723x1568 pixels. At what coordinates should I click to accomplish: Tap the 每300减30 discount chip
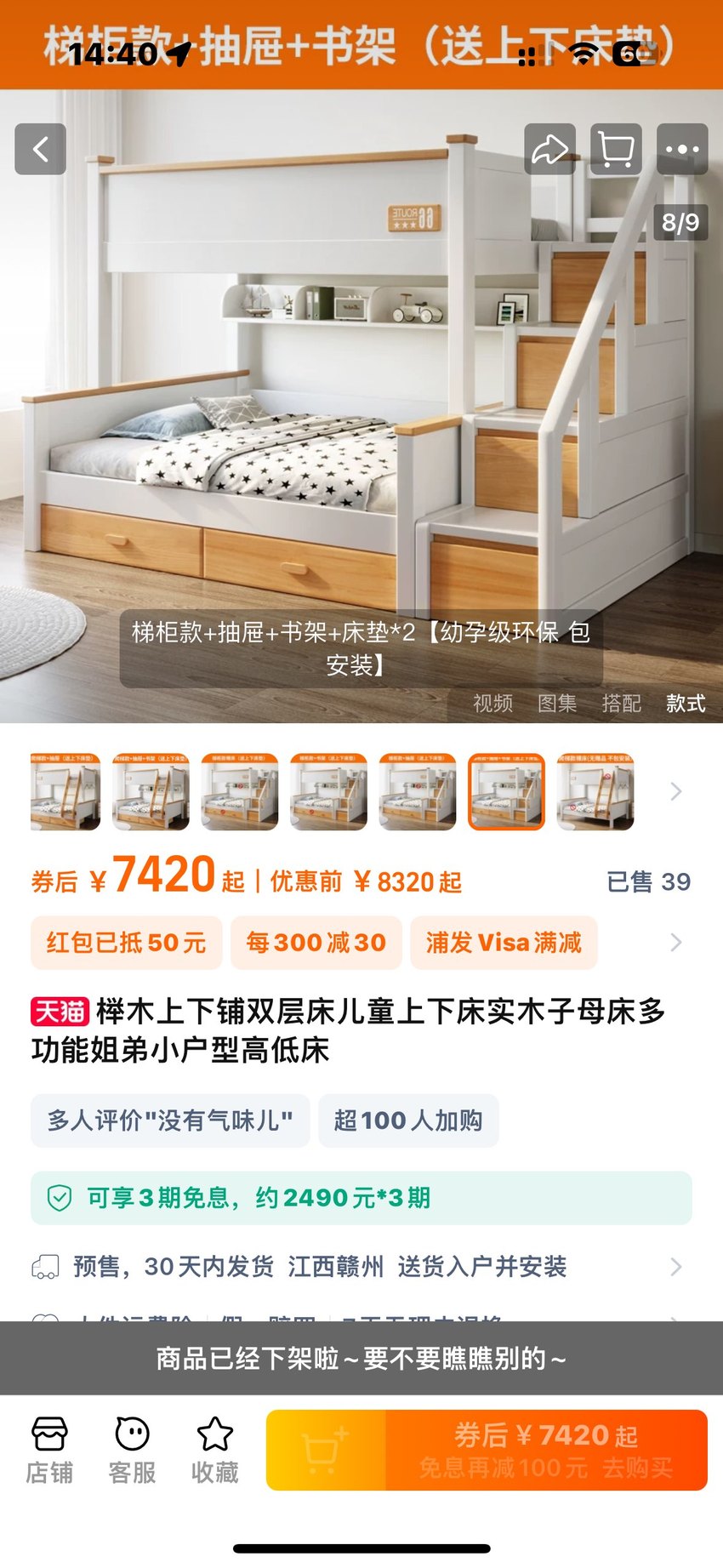pyautogui.click(x=316, y=943)
